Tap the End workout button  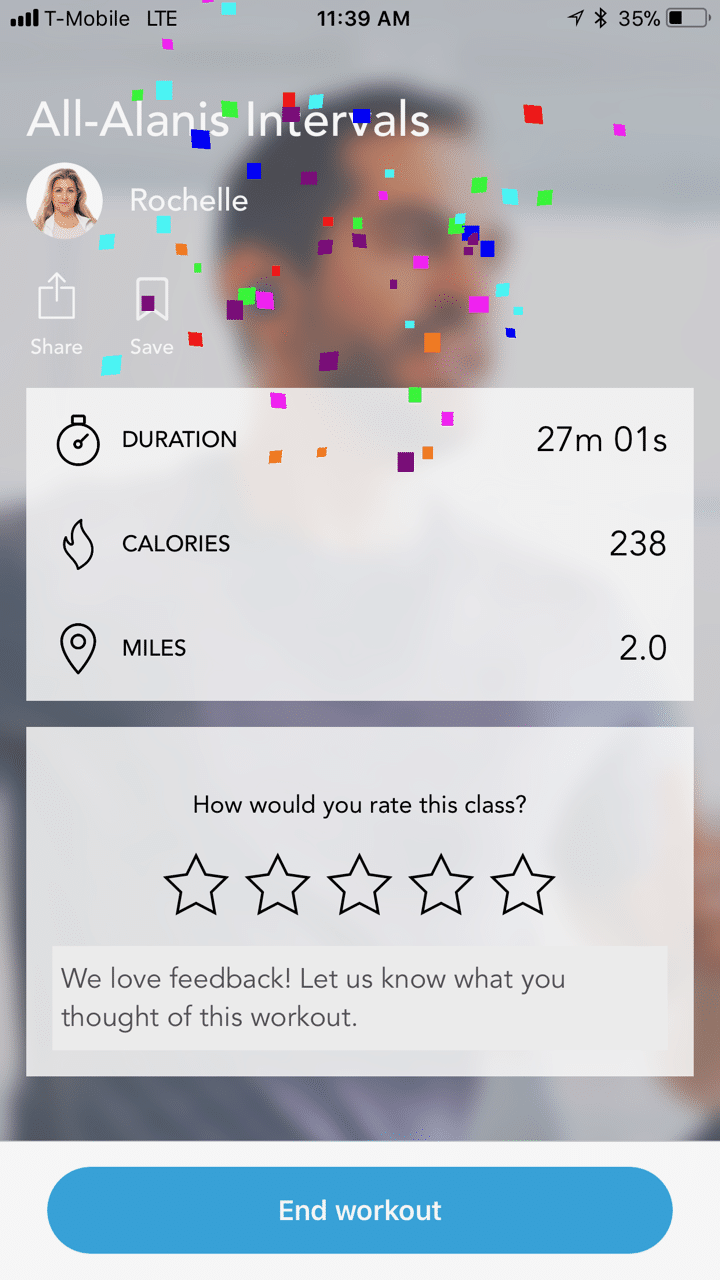360,1210
